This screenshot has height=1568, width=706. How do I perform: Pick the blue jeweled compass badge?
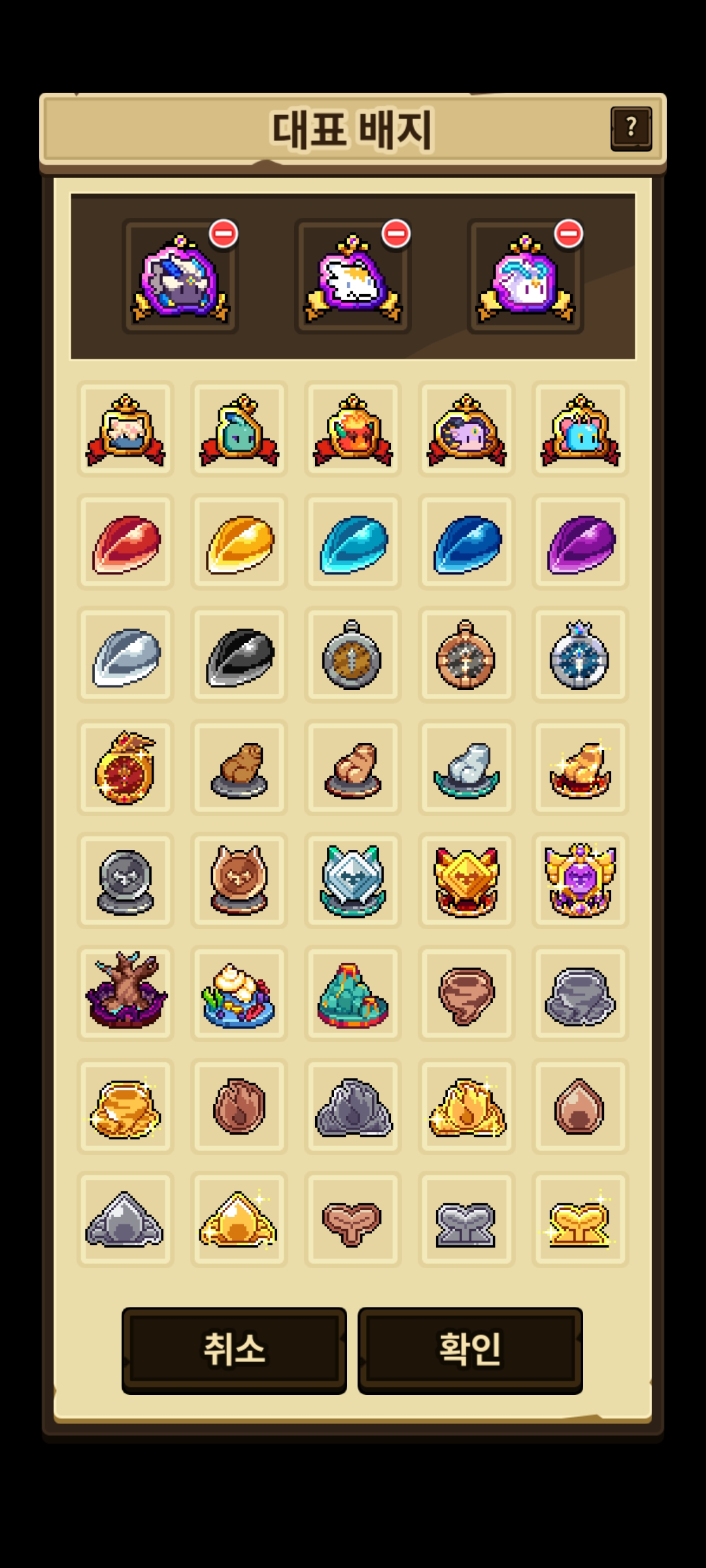[580, 656]
